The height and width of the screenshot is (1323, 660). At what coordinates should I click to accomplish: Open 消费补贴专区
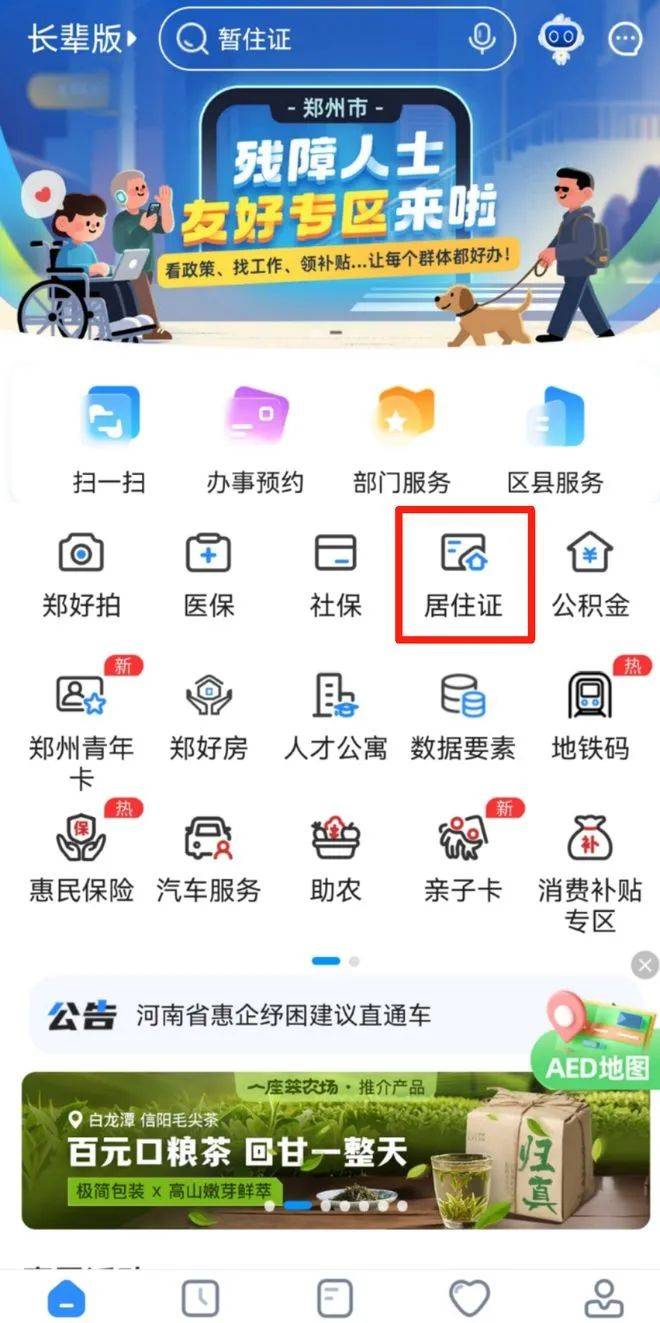pos(590,870)
